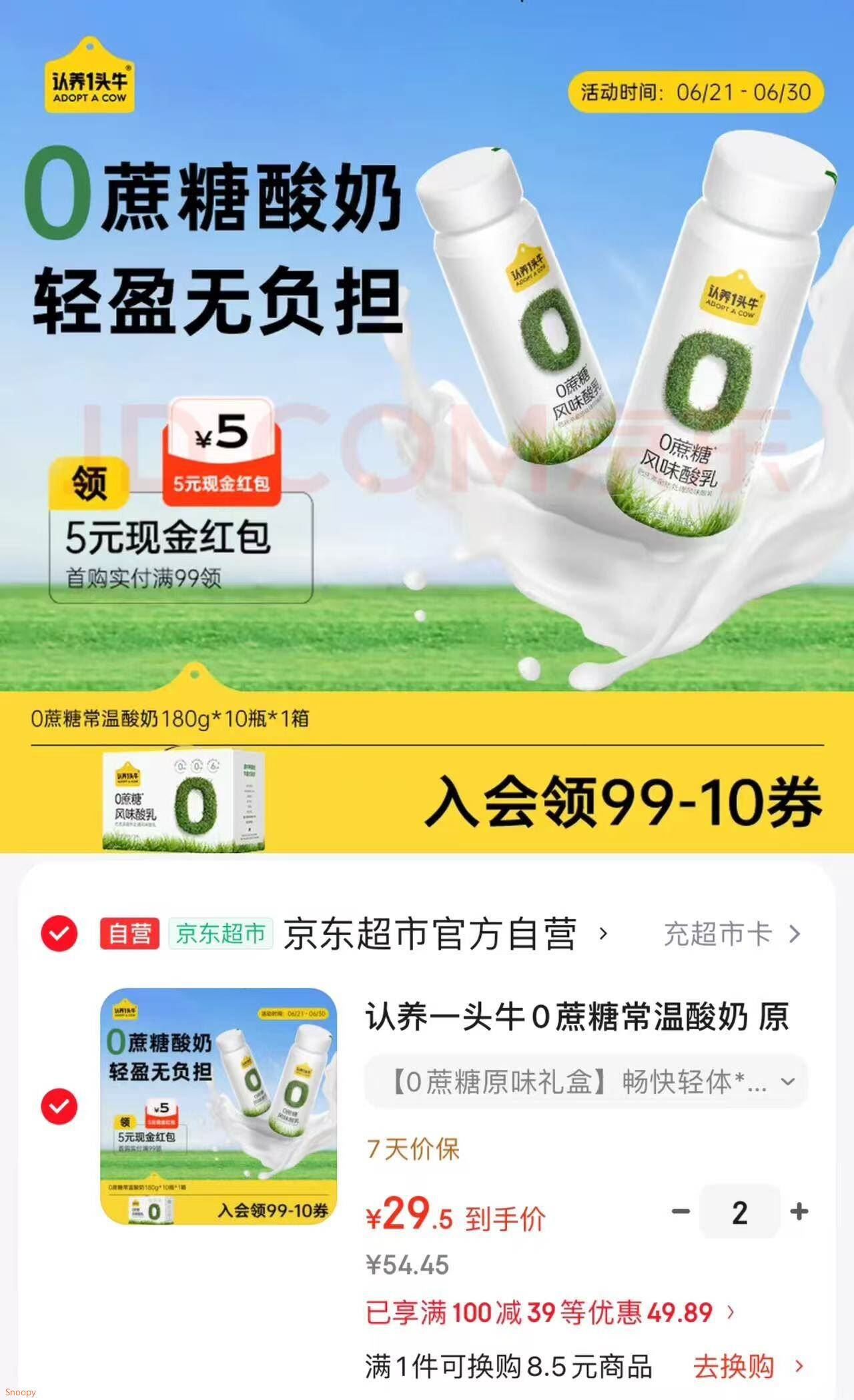Click the red 自营 badge
The image size is (854, 1400).
[x=129, y=935]
